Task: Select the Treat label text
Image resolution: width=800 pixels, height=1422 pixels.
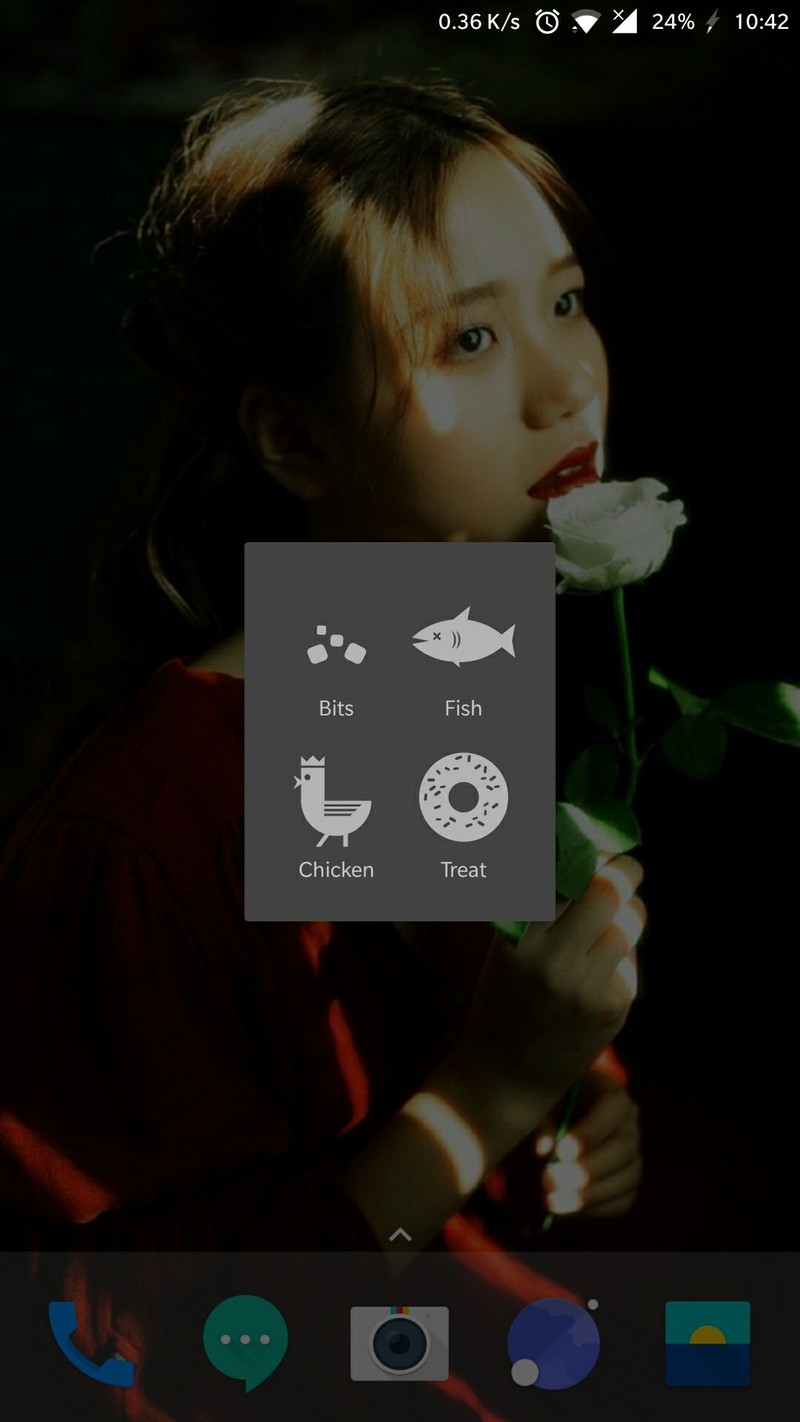Action: (x=463, y=869)
